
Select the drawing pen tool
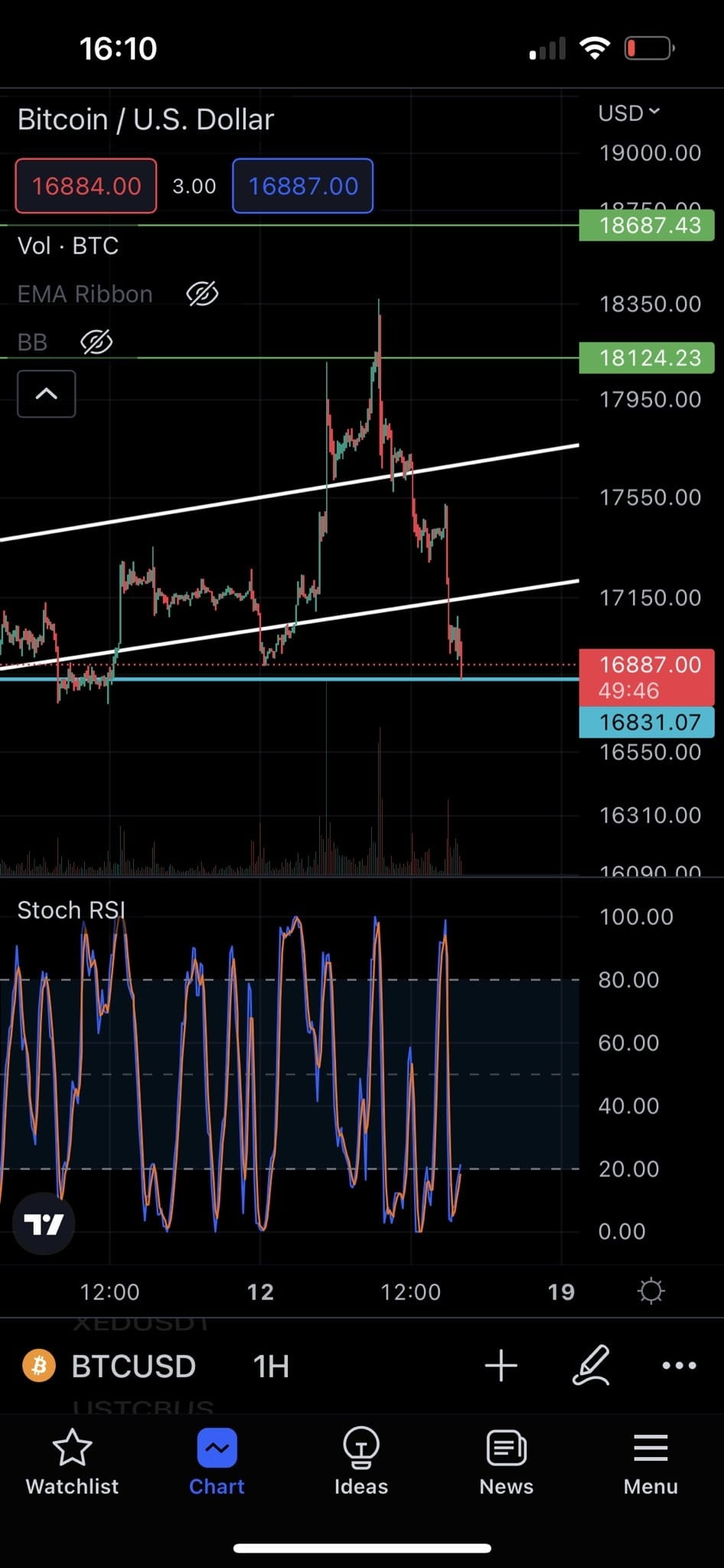point(590,1365)
